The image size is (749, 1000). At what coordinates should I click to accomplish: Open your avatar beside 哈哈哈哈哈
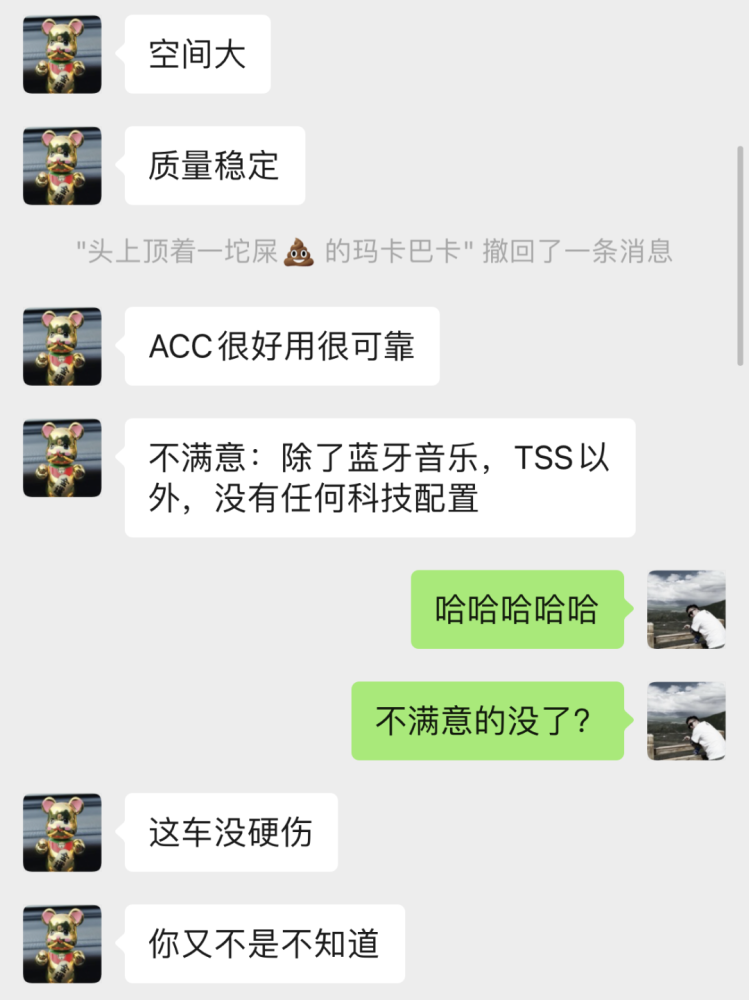pos(686,610)
